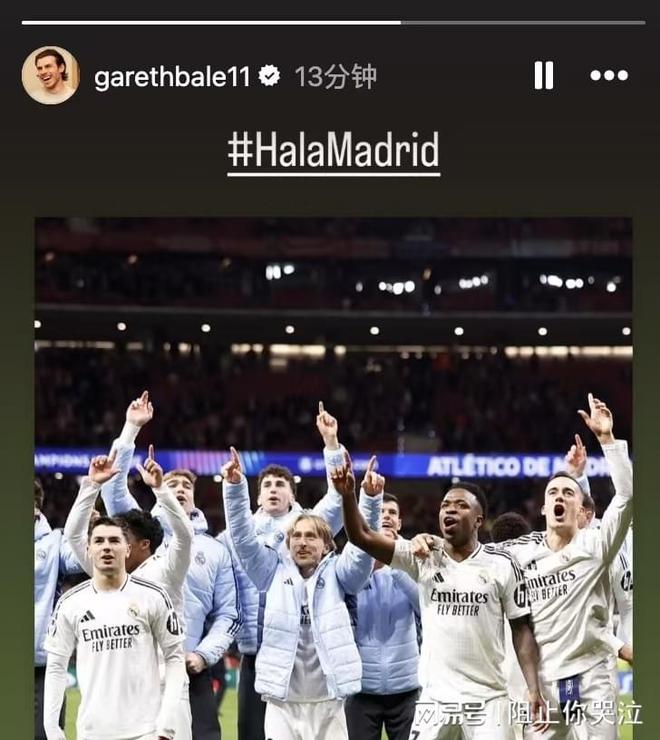660x740 pixels.
Task: Open garethbale11's profile picture
Action: click(x=50, y=75)
